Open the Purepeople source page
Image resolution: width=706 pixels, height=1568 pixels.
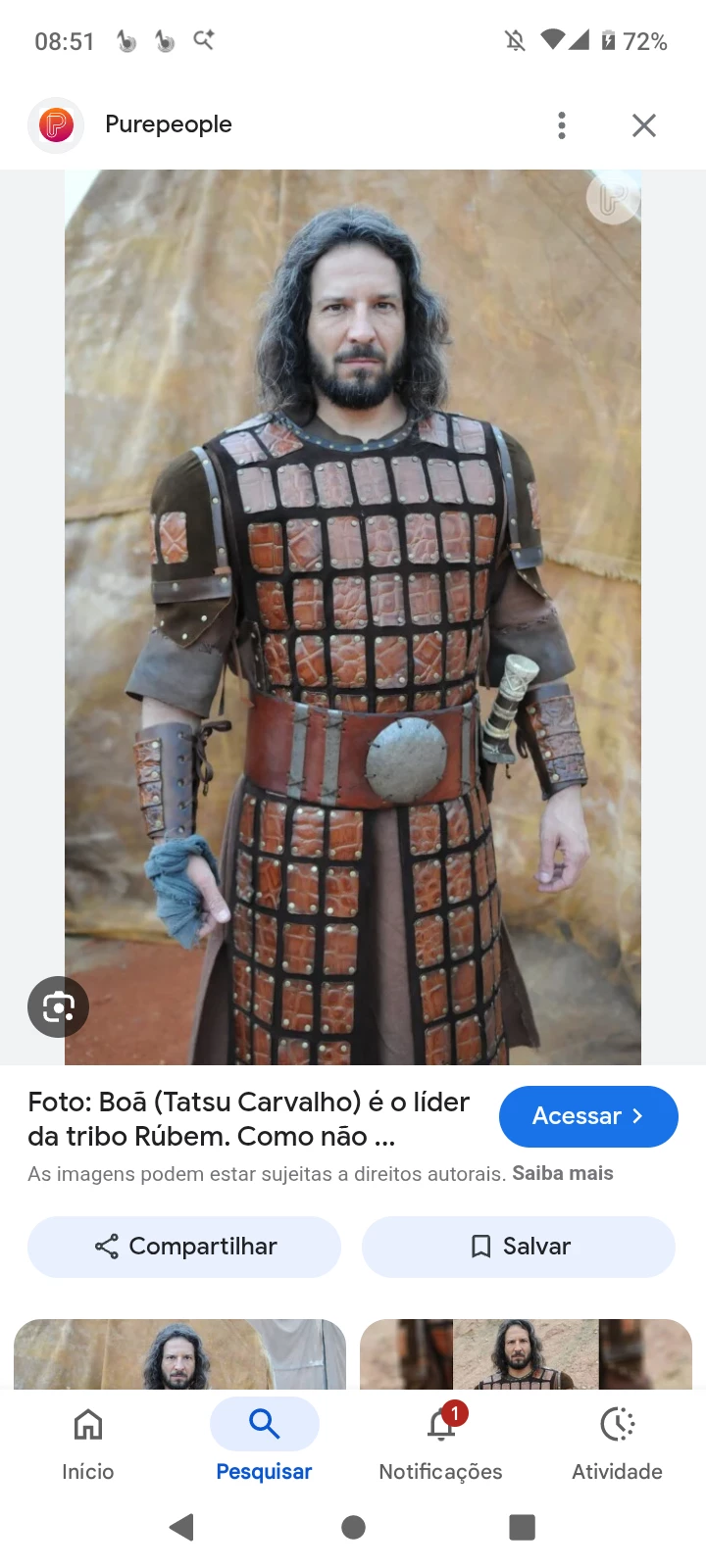(x=168, y=124)
